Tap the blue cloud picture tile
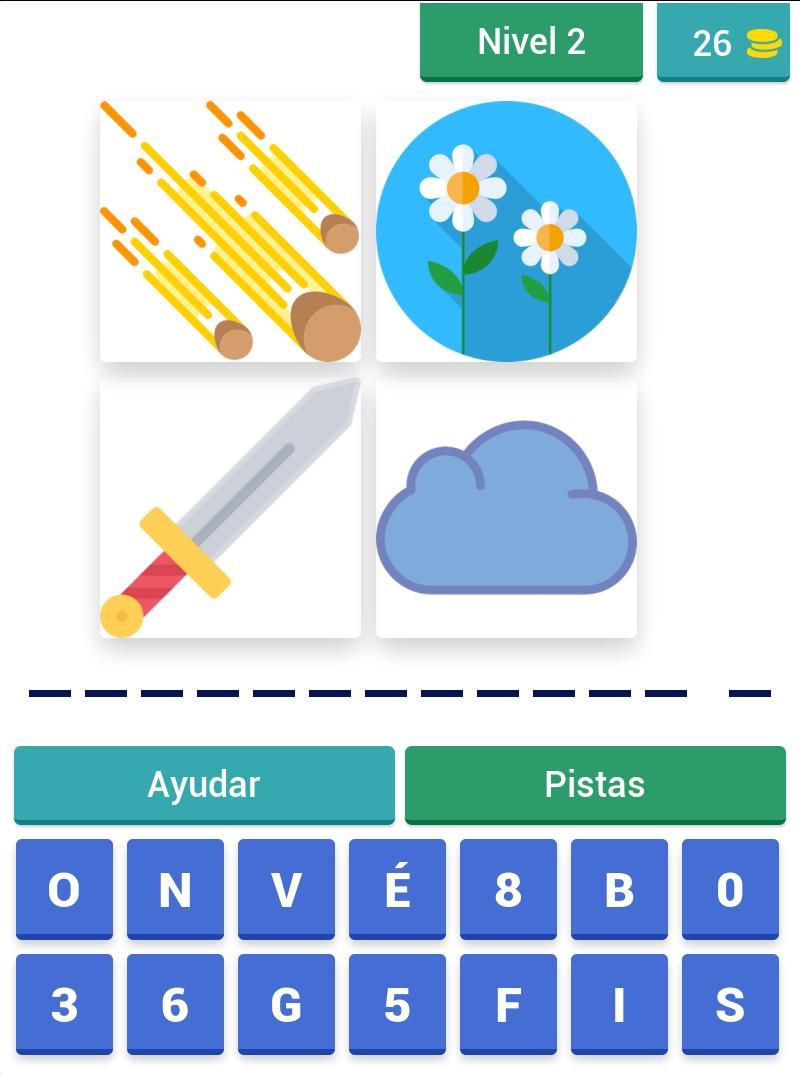800x1075 pixels. click(x=506, y=506)
